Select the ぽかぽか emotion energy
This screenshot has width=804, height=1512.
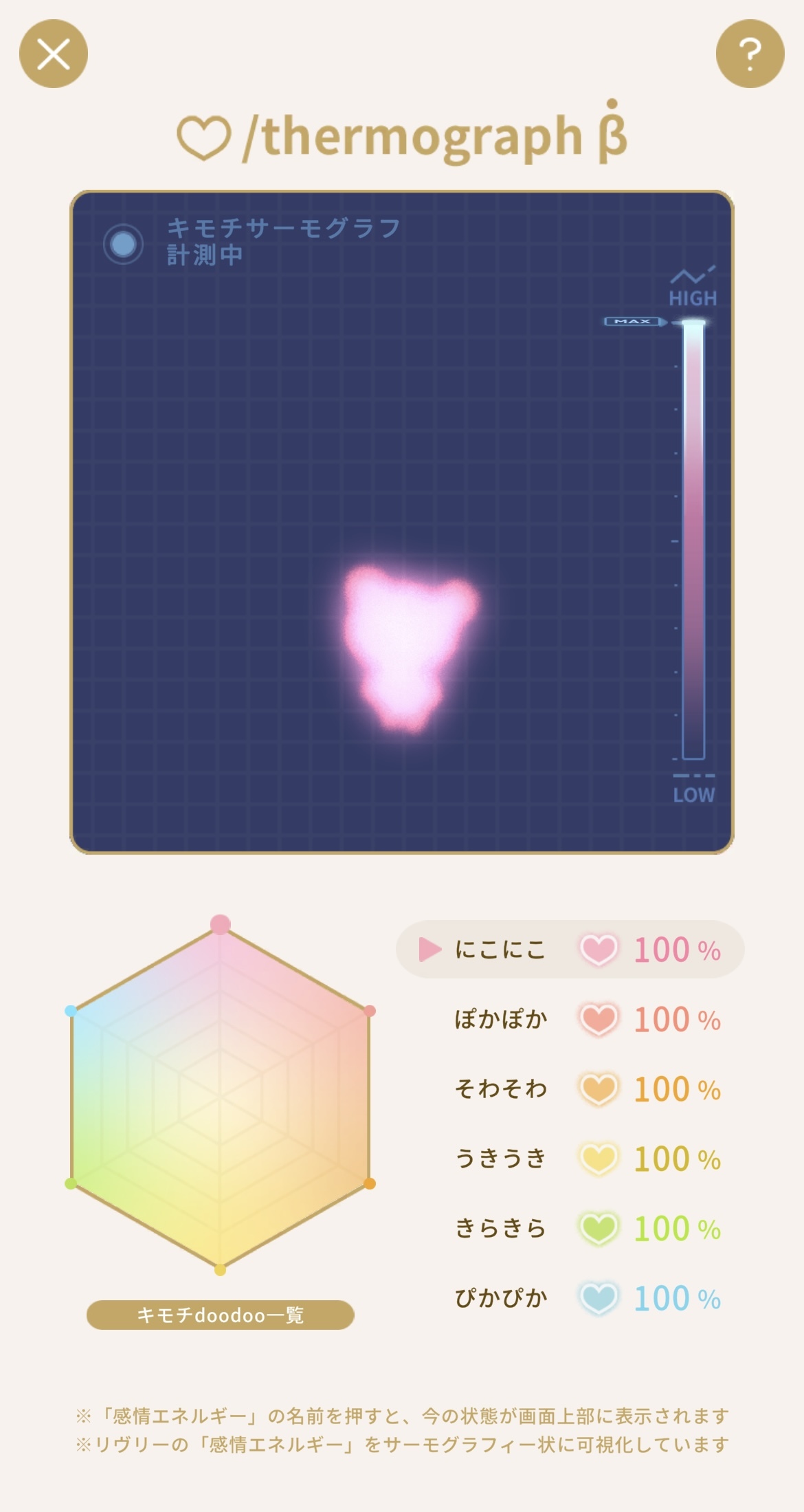pyautogui.click(x=500, y=1019)
